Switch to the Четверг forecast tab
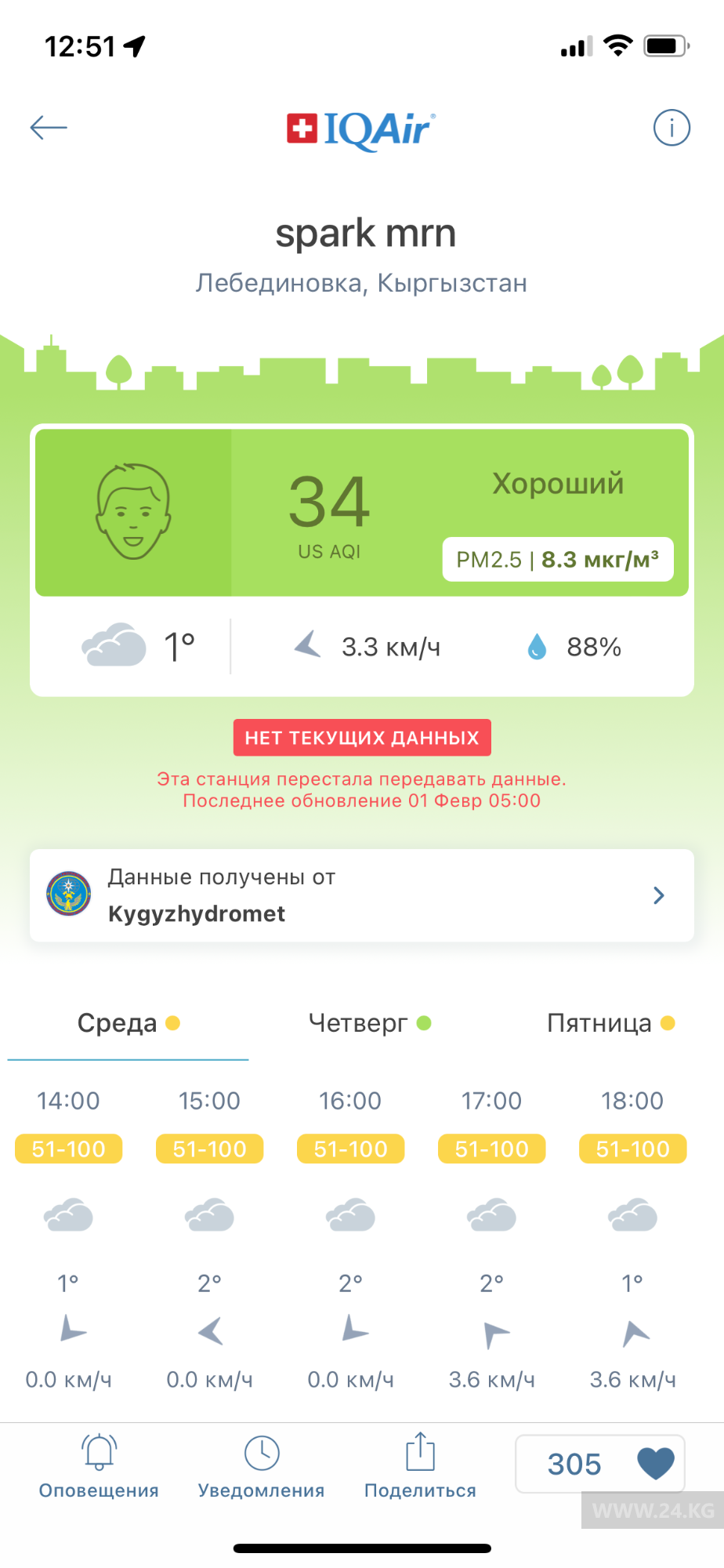Screen dimensions: 724x1568 pyautogui.click(x=370, y=1023)
